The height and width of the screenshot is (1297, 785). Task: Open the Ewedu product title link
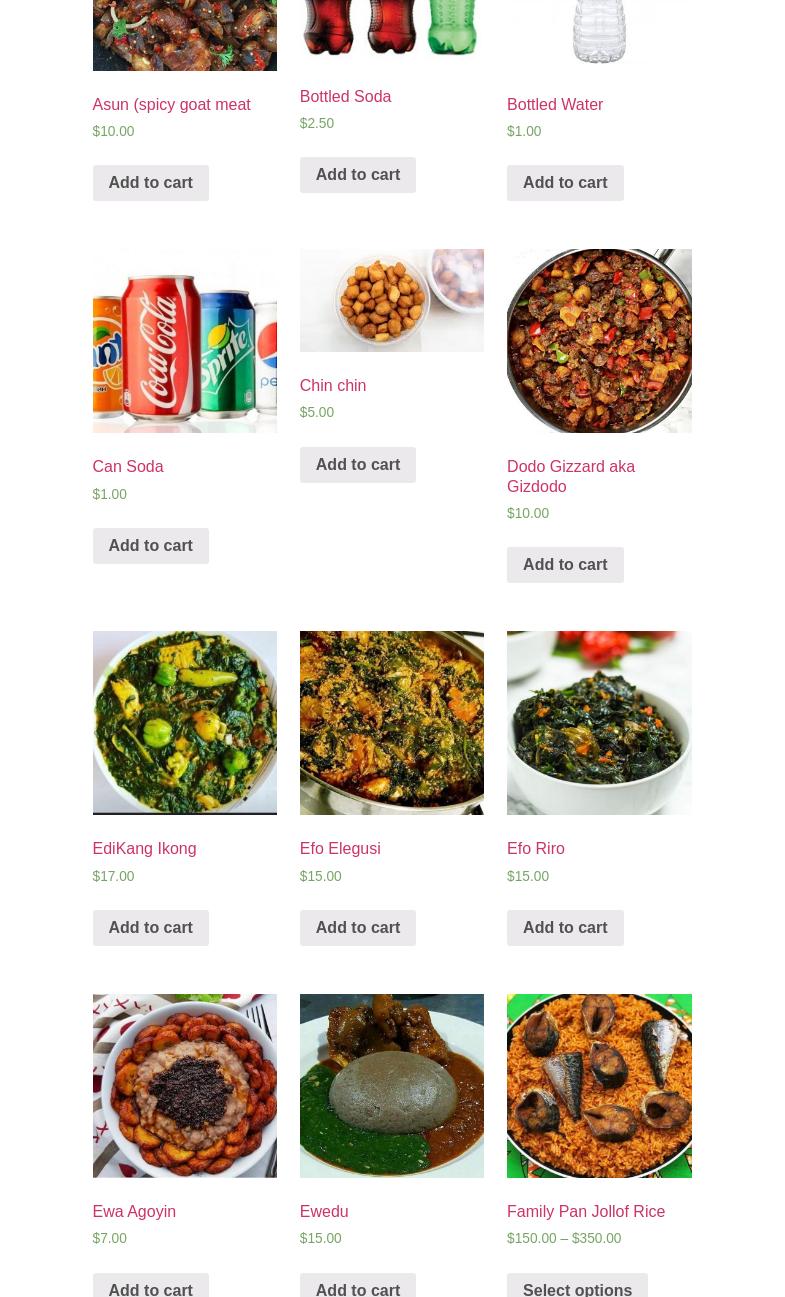324,1212
